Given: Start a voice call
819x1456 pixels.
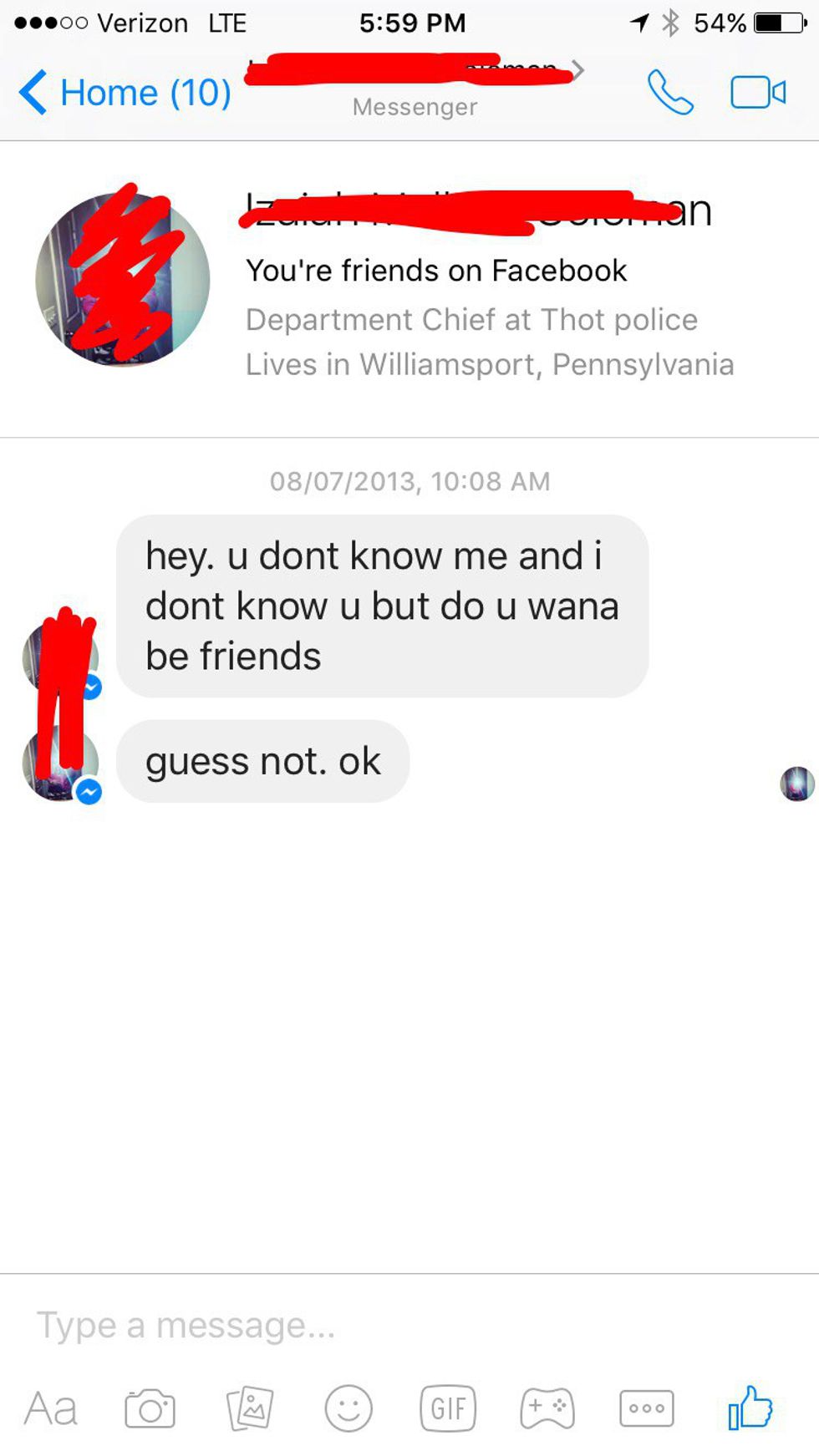Looking at the screenshot, I should click(669, 92).
